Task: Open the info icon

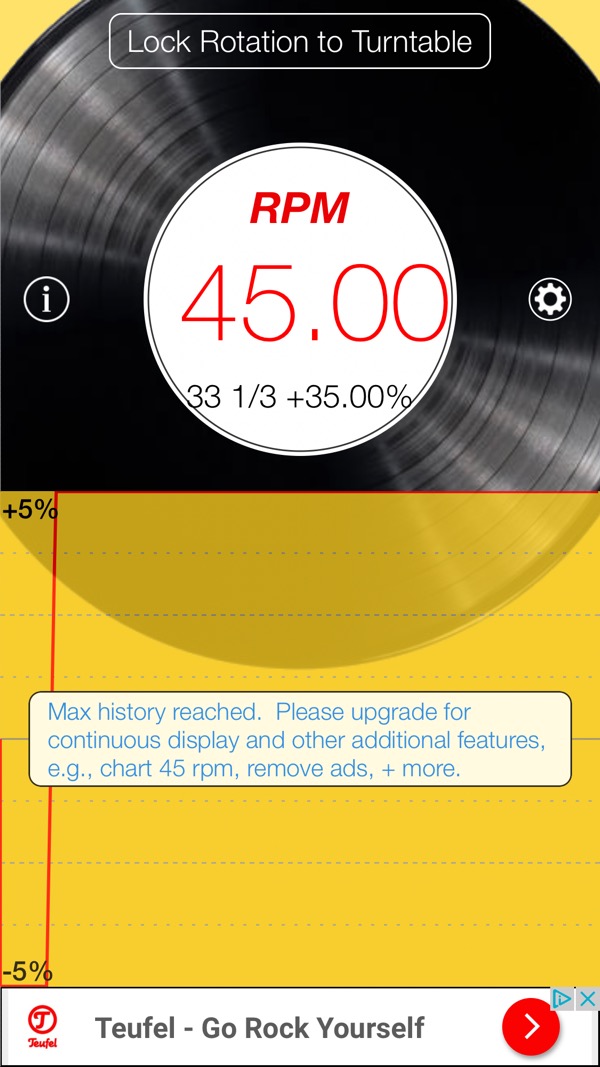Action: [47, 299]
